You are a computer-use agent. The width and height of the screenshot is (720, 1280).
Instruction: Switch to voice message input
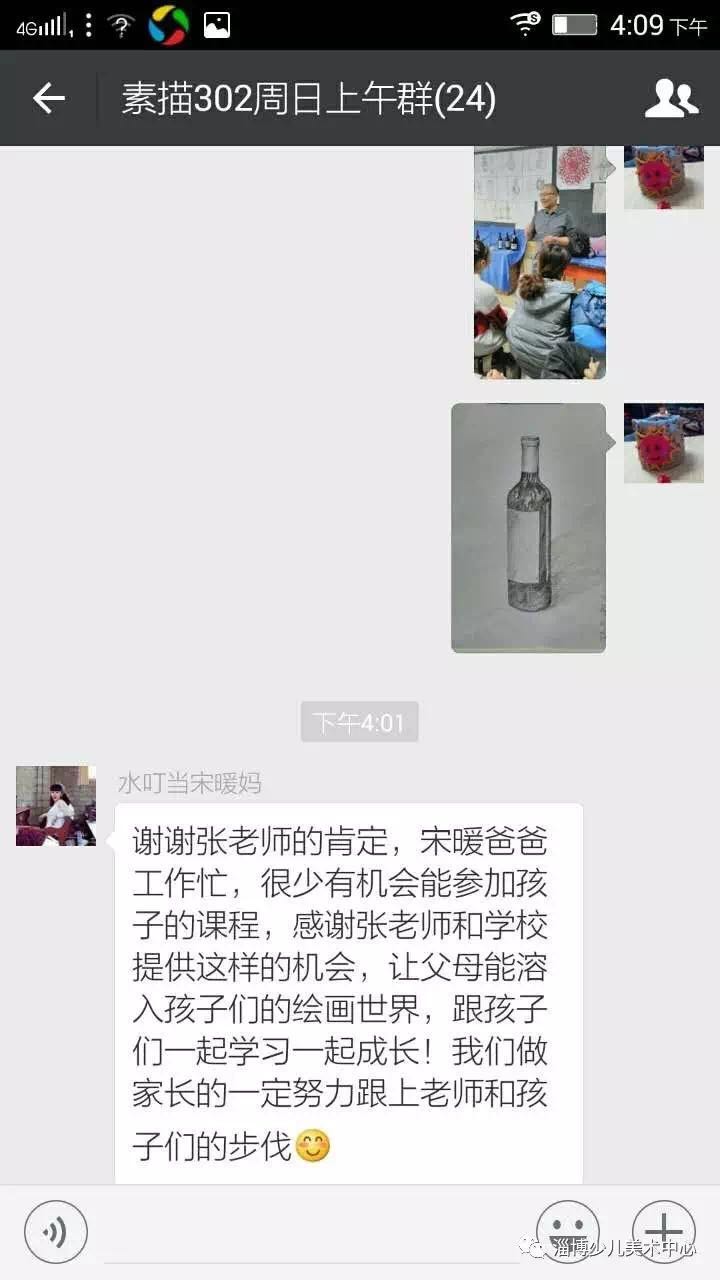[x=56, y=1232]
